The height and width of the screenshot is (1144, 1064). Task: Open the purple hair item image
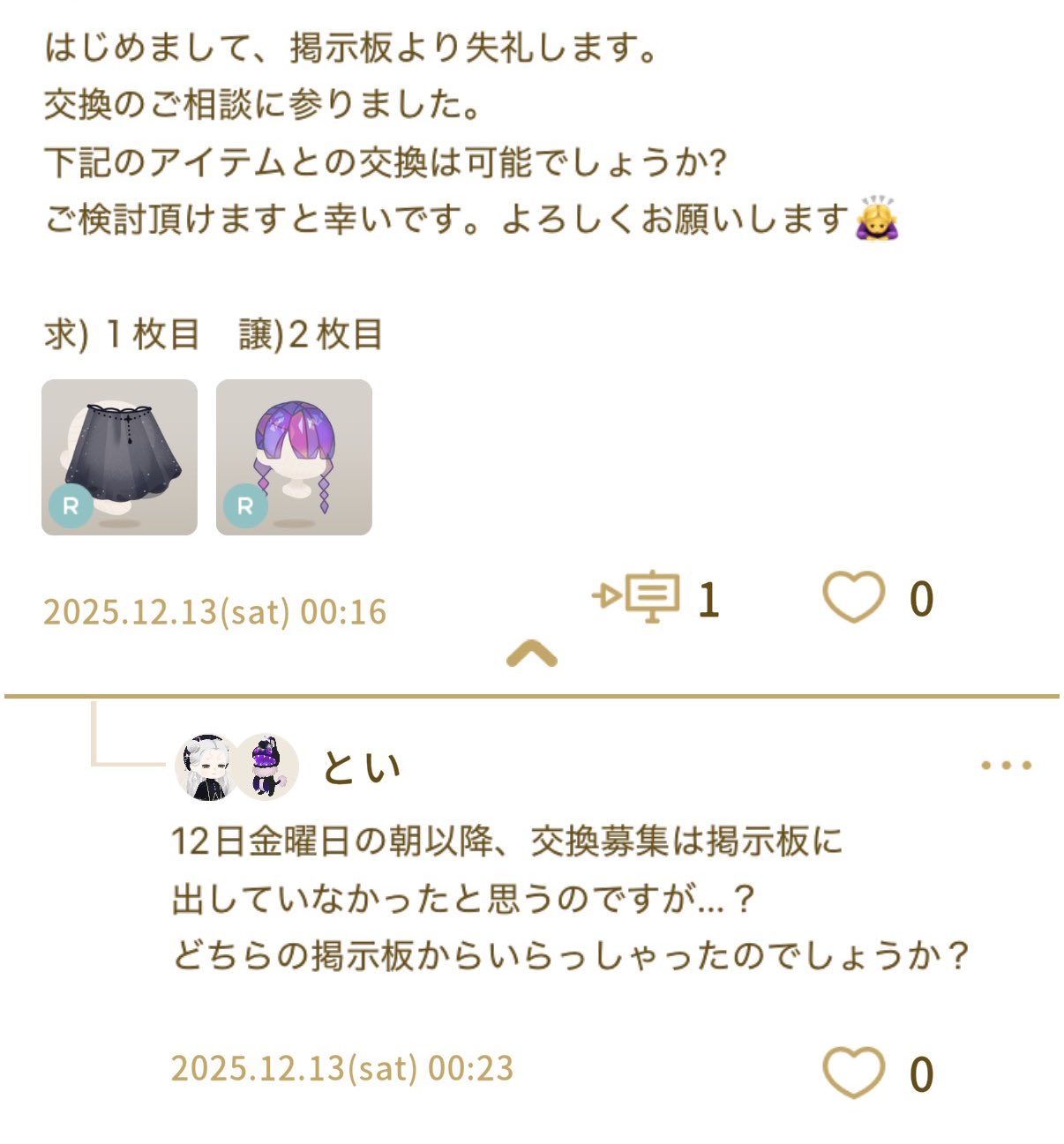[x=294, y=457]
